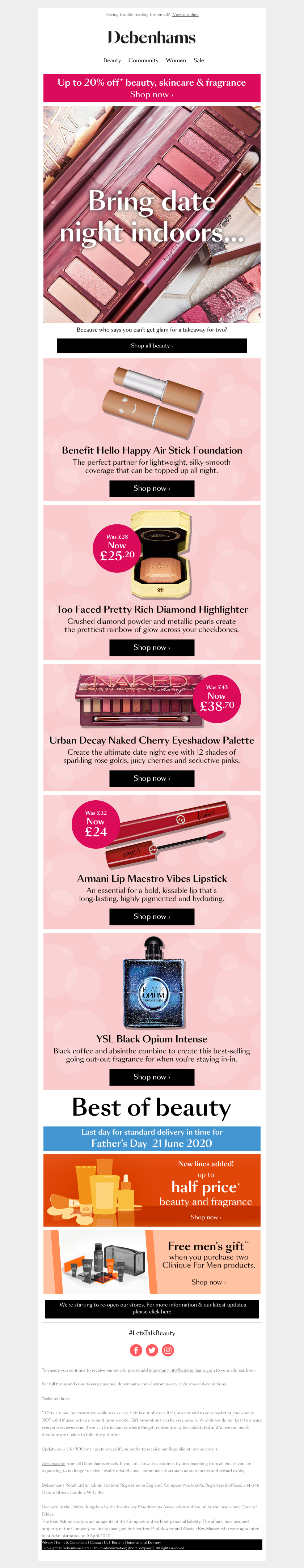Open the Debenhams Twitter profile
The height and width of the screenshot is (1568, 304).
152,1350
